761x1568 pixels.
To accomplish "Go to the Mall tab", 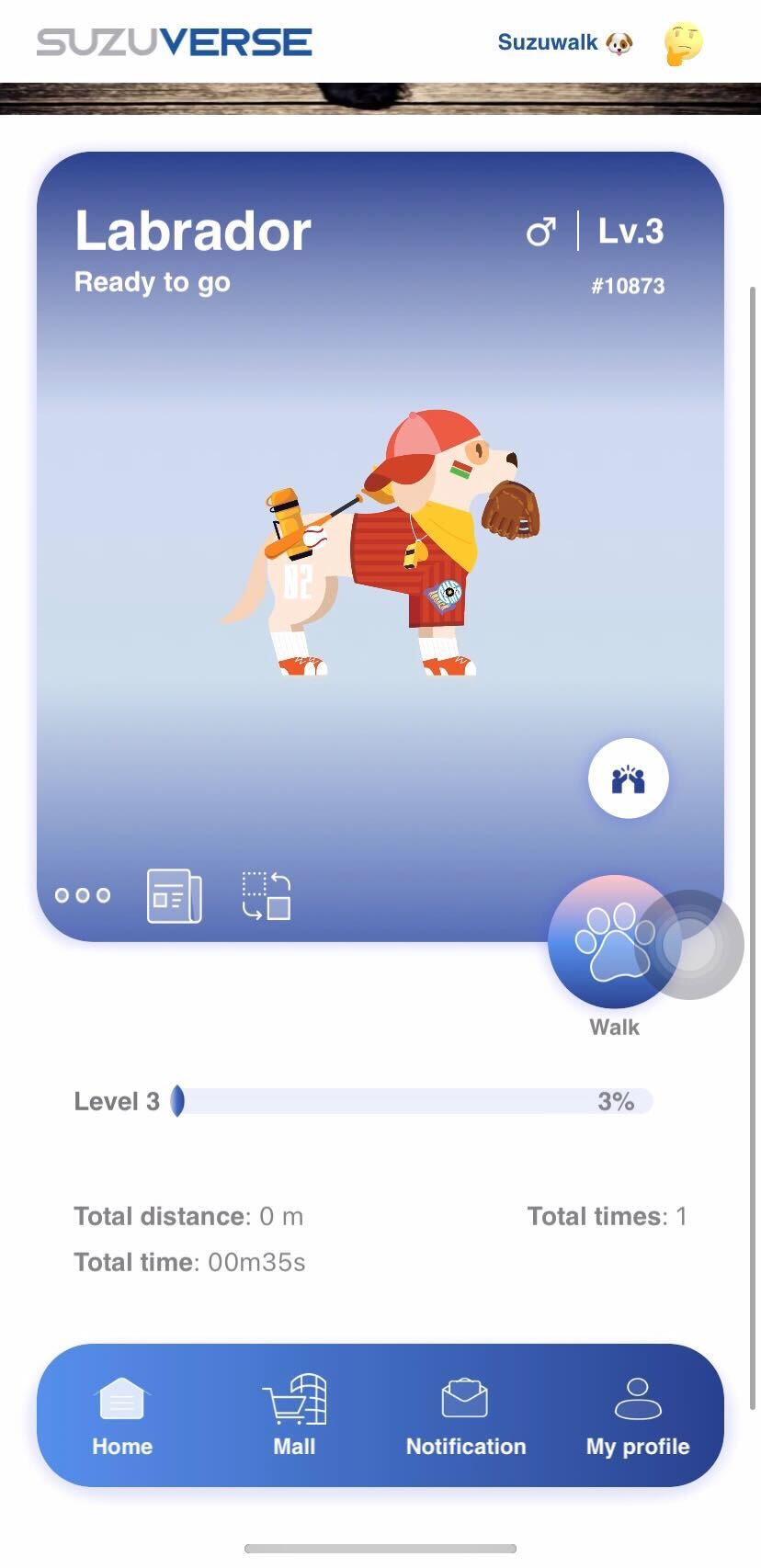I will click(x=294, y=1416).
